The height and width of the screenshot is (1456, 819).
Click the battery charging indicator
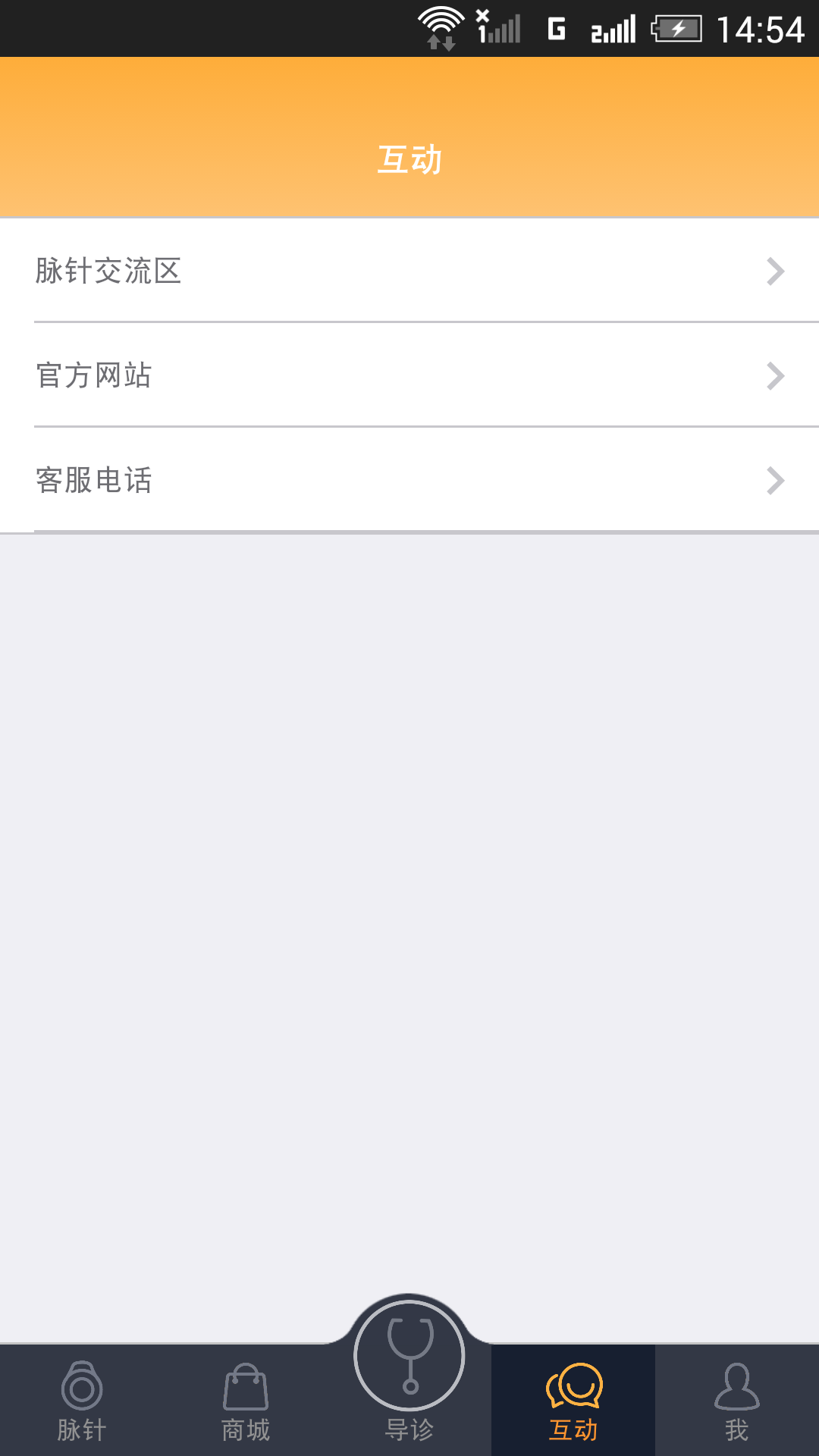point(677,29)
